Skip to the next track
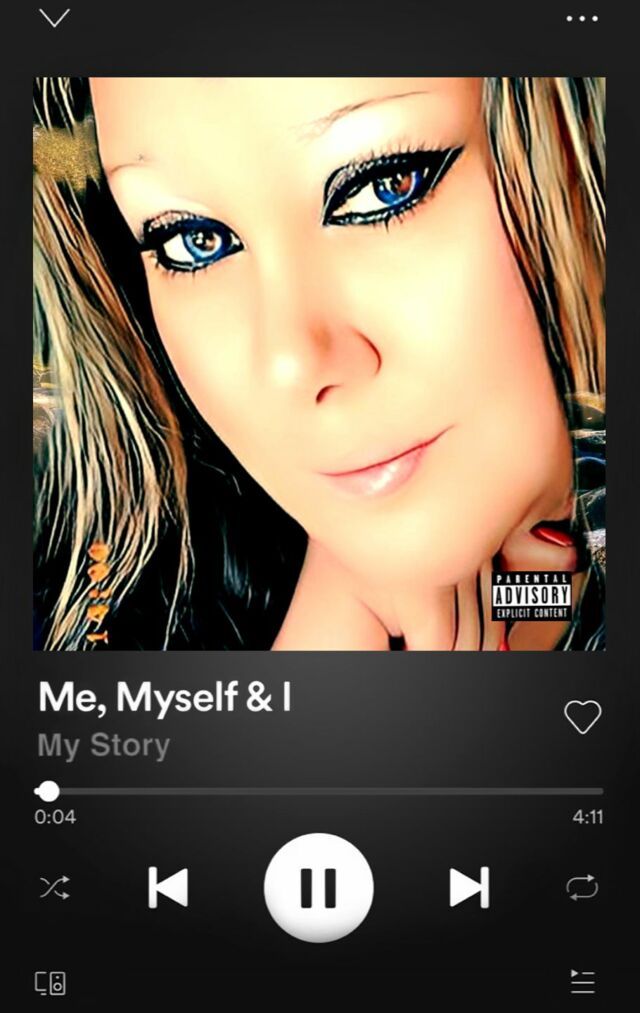Viewport: 640px width, 1013px height. (x=469, y=887)
